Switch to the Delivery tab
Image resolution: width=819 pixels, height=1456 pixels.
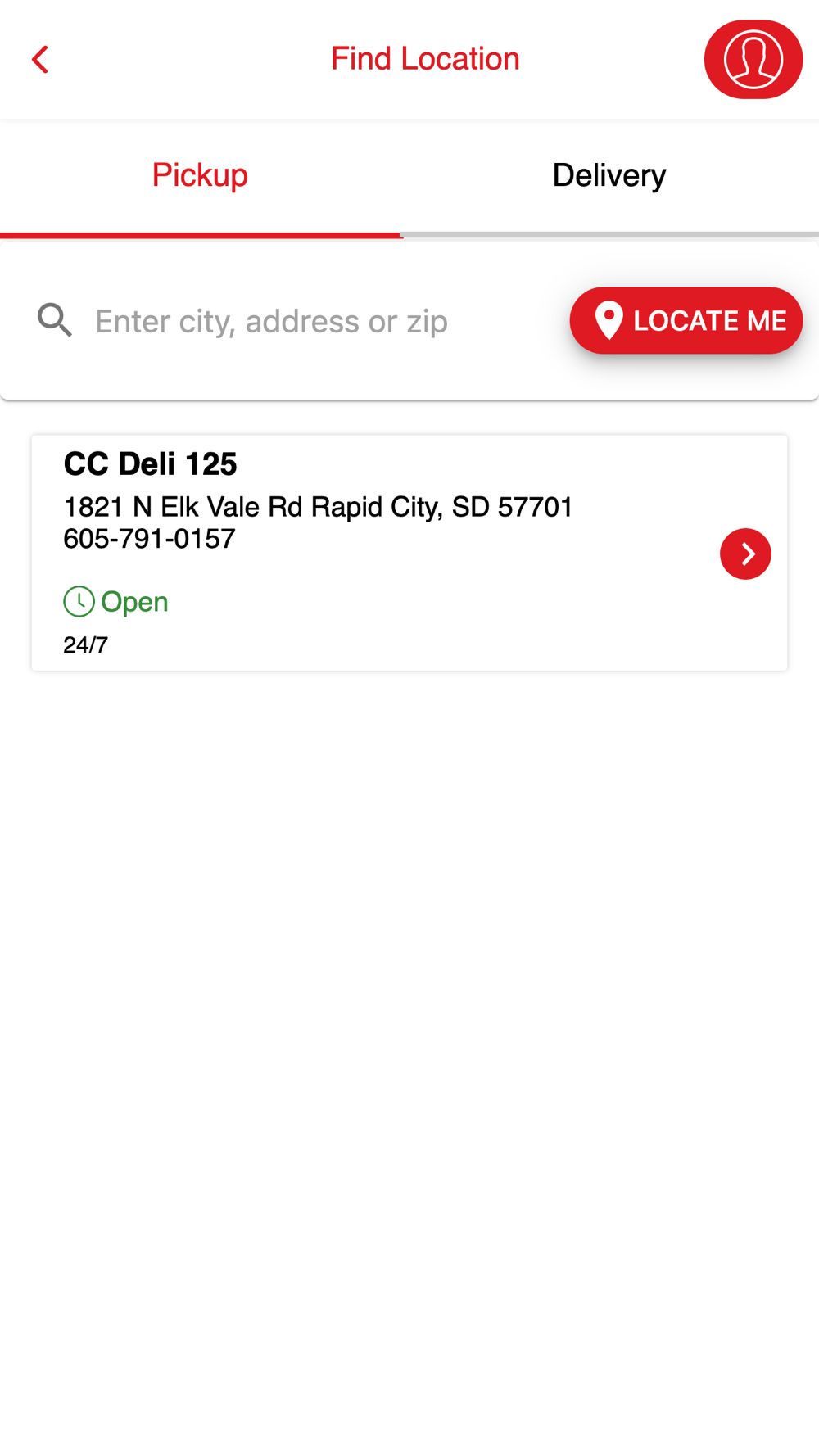click(x=609, y=176)
